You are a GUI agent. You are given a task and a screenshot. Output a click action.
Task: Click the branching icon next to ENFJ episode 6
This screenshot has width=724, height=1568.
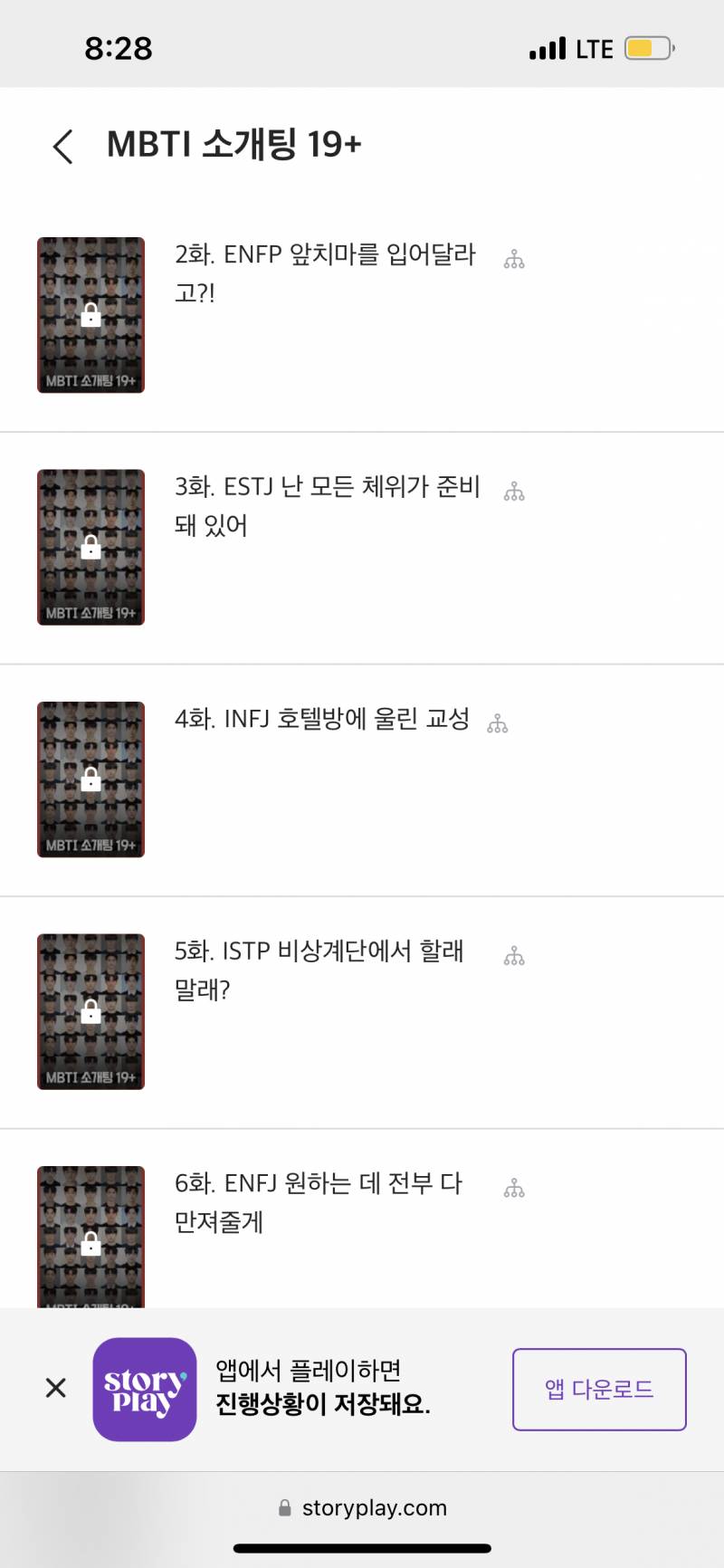click(513, 1186)
